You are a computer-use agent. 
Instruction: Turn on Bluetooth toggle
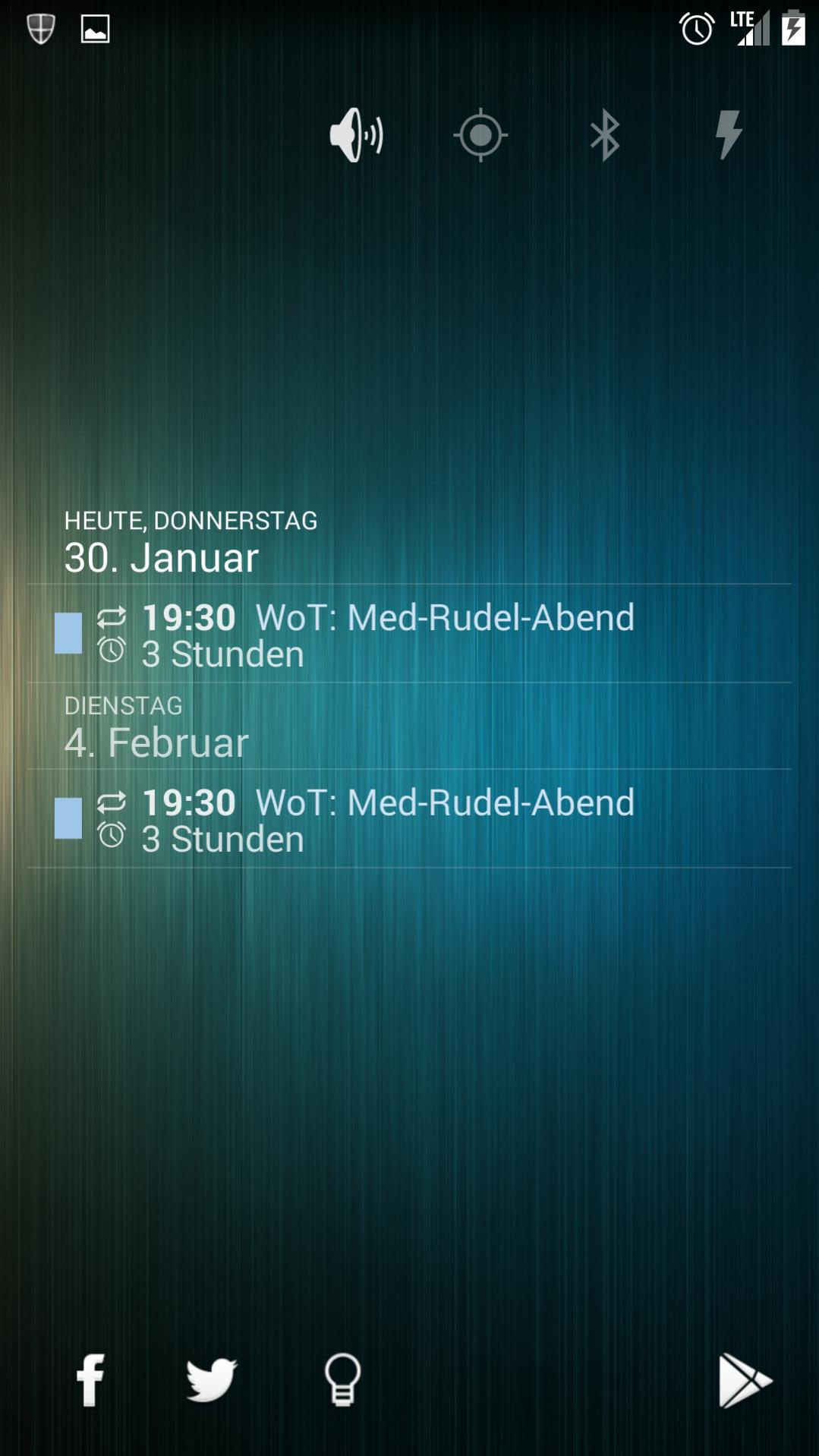tap(605, 135)
